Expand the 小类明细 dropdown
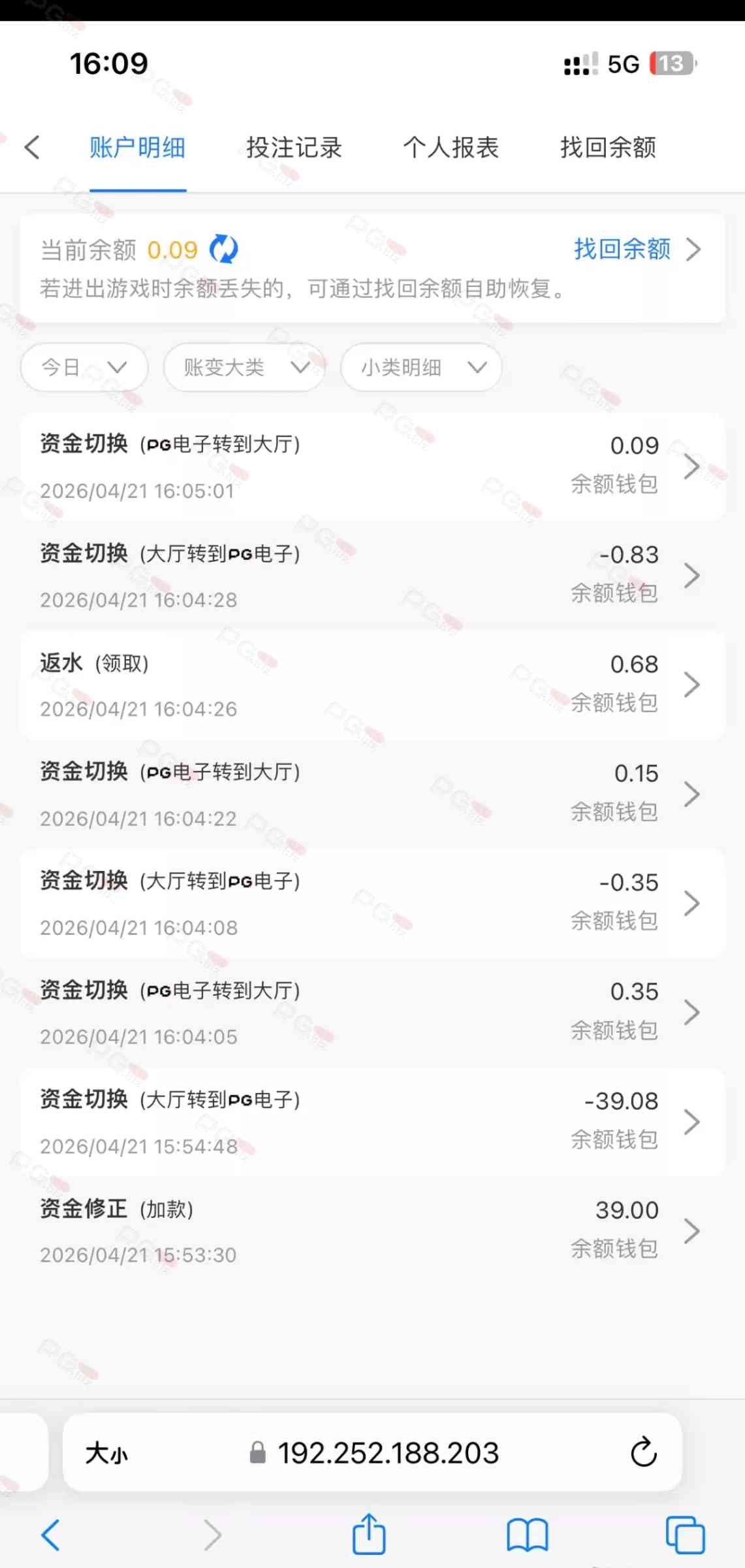Viewport: 745px width, 1568px height. tap(421, 367)
